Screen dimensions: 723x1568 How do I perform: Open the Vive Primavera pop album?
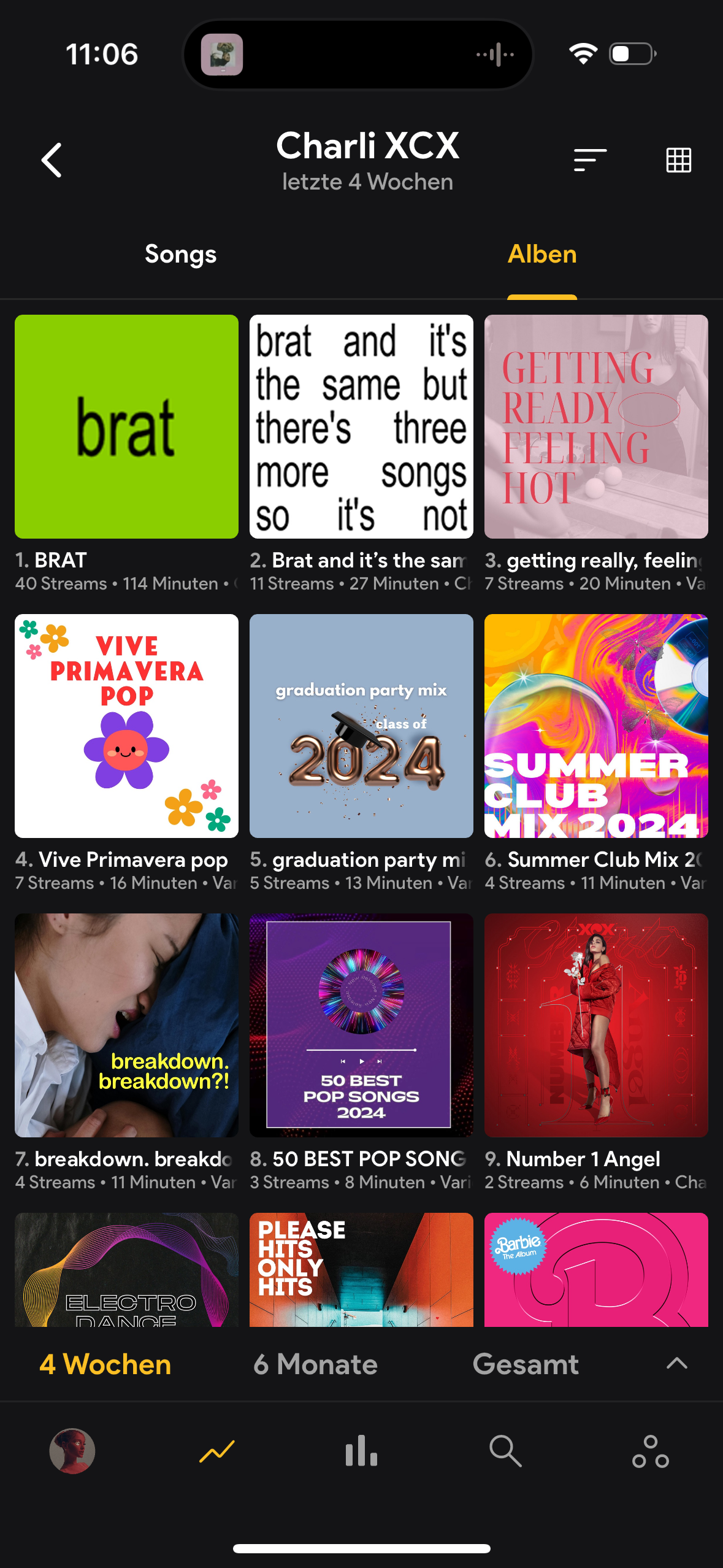[x=126, y=726]
